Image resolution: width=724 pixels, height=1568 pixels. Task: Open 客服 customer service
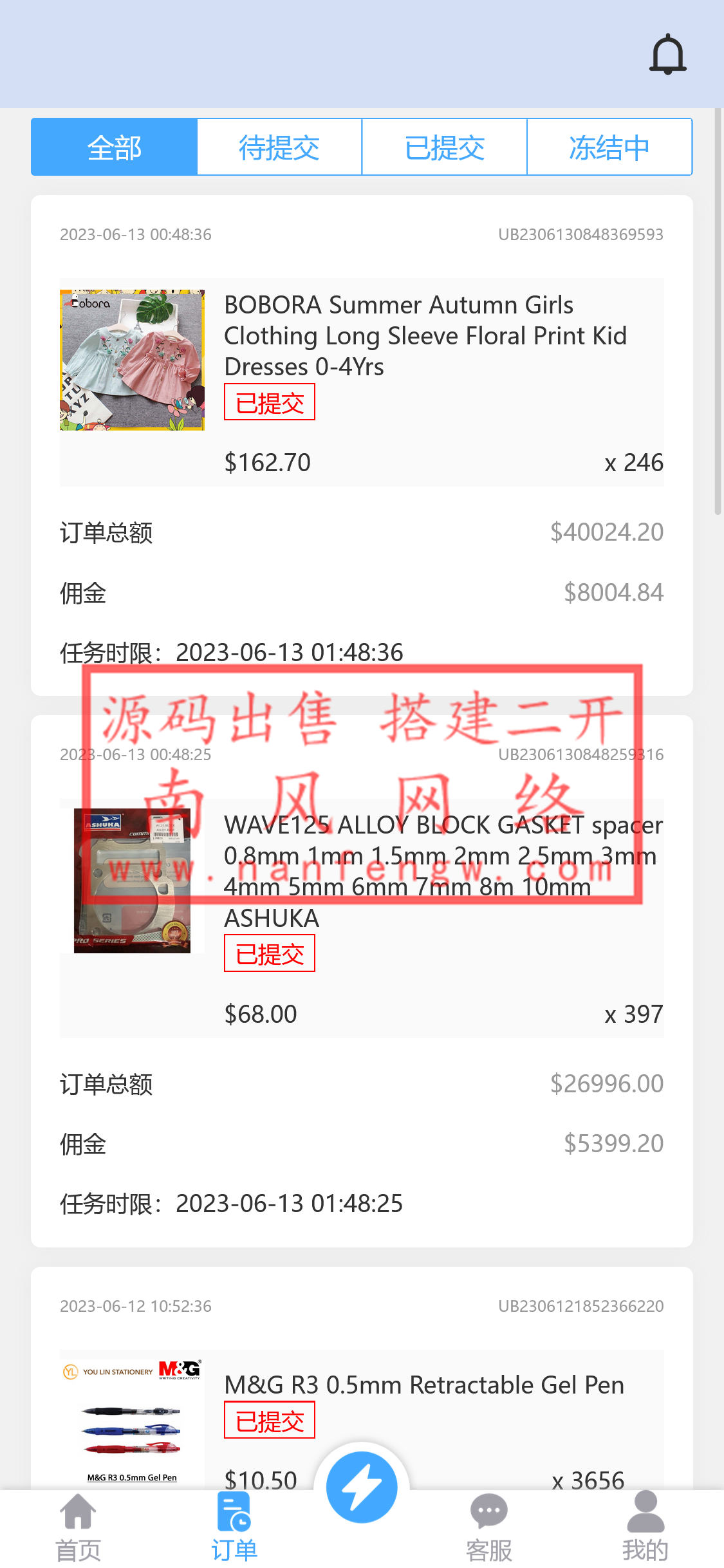[489, 1527]
